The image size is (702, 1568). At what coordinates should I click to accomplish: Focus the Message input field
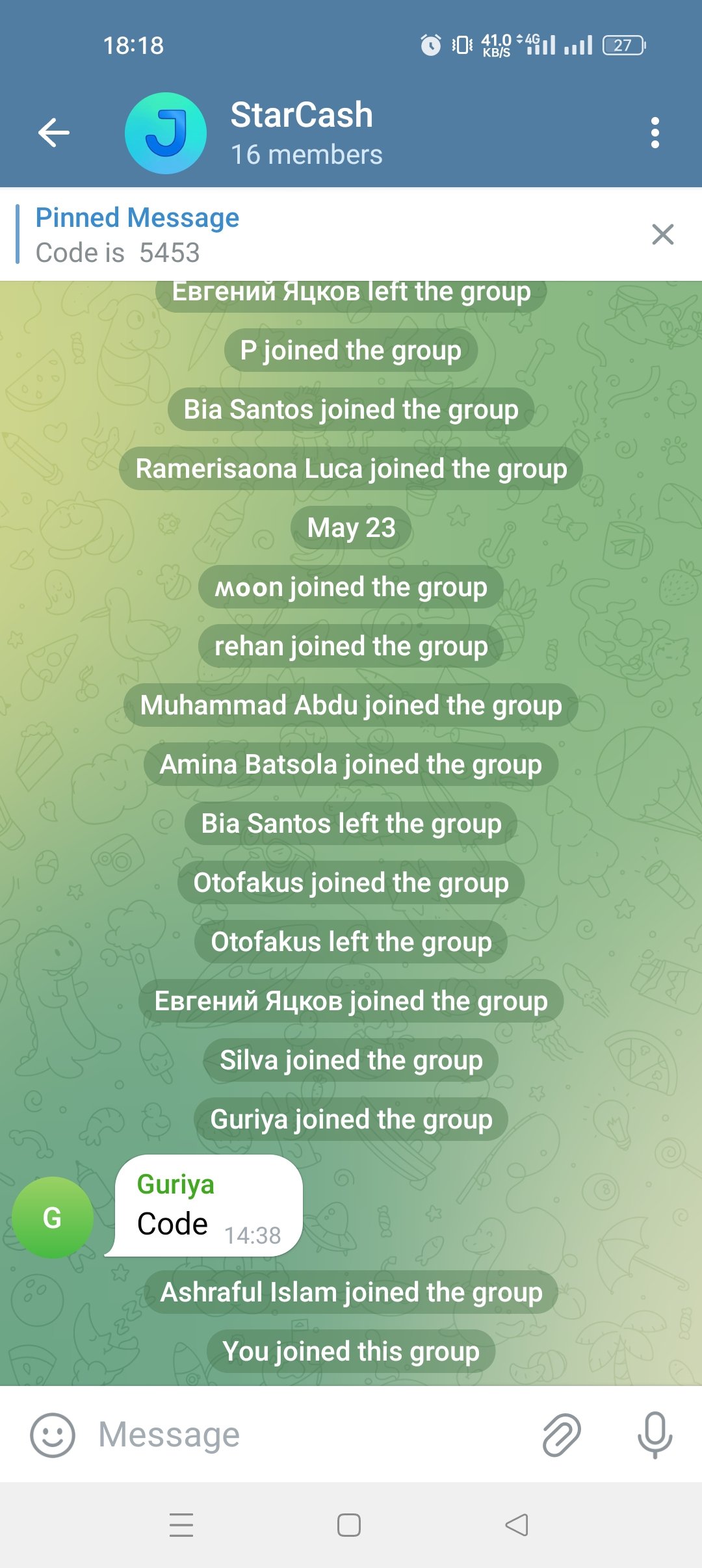tap(312, 1435)
